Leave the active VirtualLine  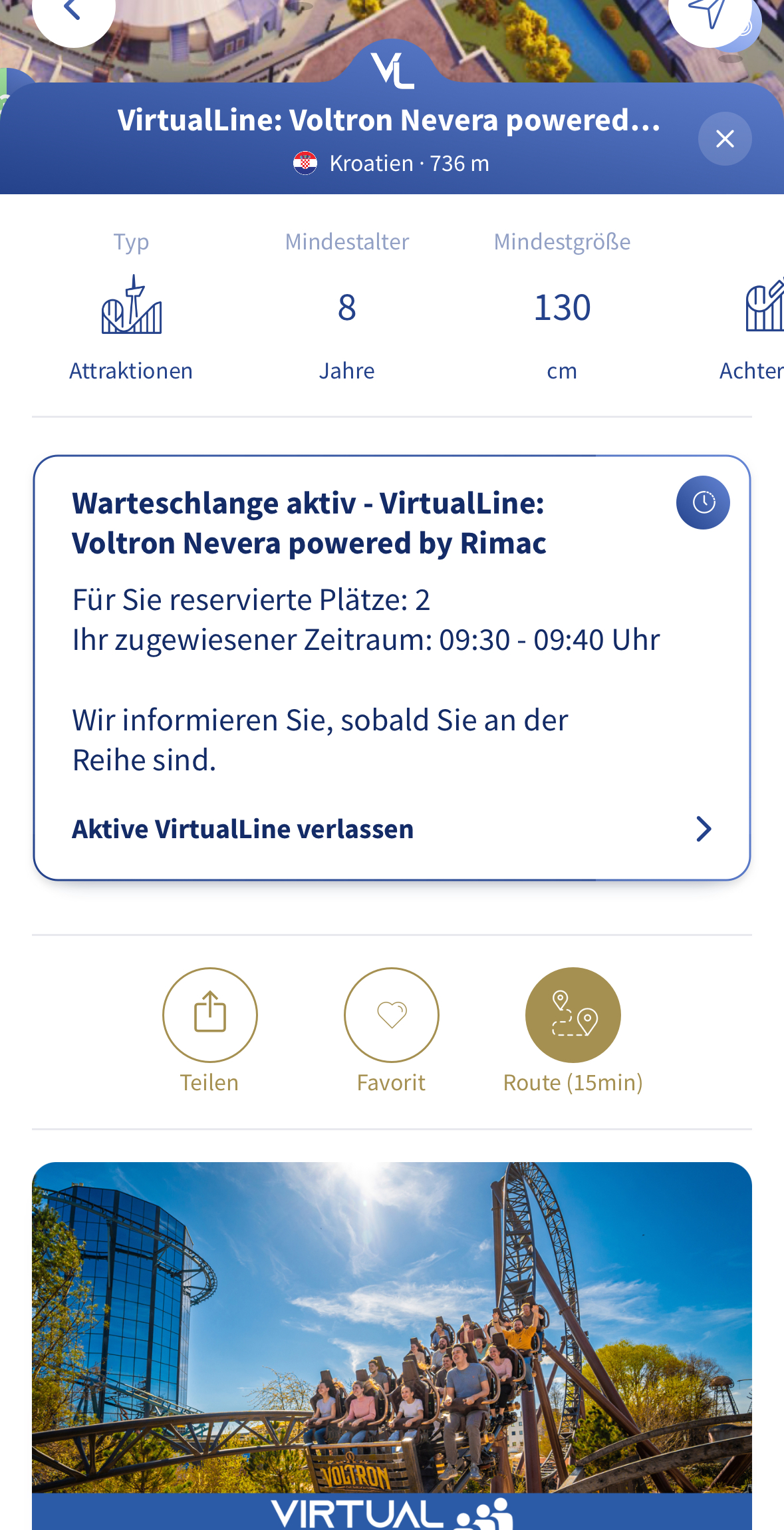tap(391, 829)
